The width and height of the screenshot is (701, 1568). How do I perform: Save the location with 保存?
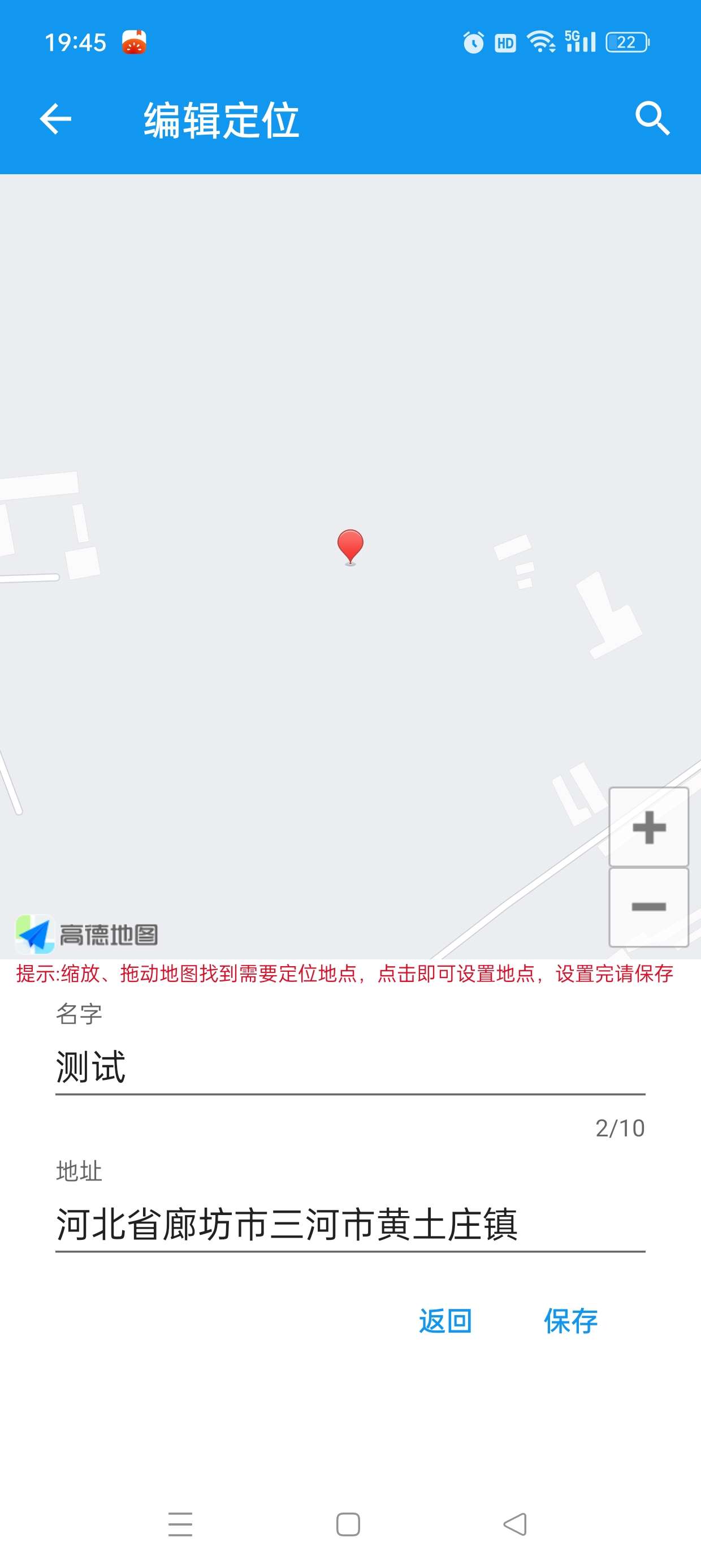[570, 1321]
